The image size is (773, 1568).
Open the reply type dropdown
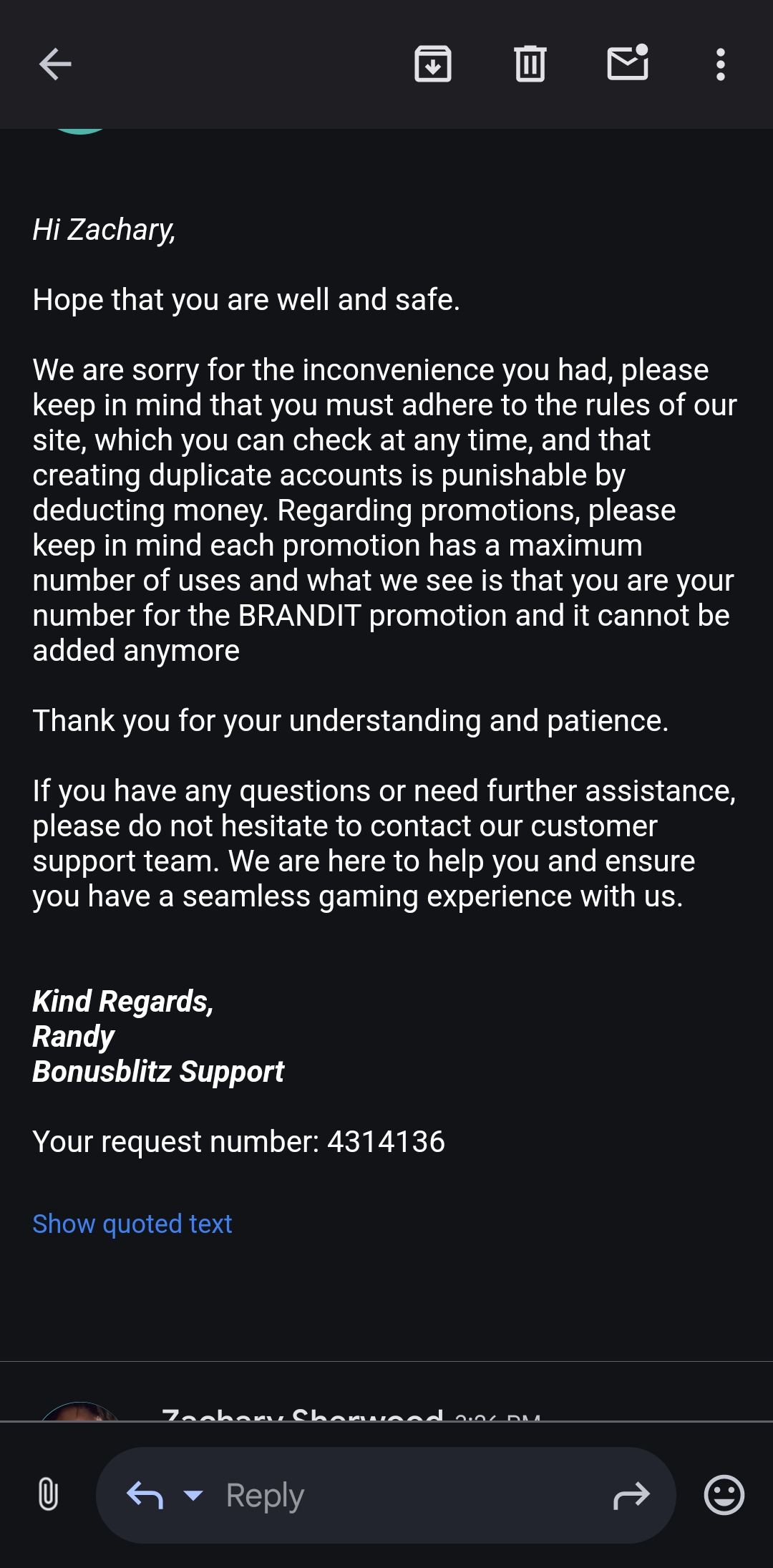(x=193, y=1495)
